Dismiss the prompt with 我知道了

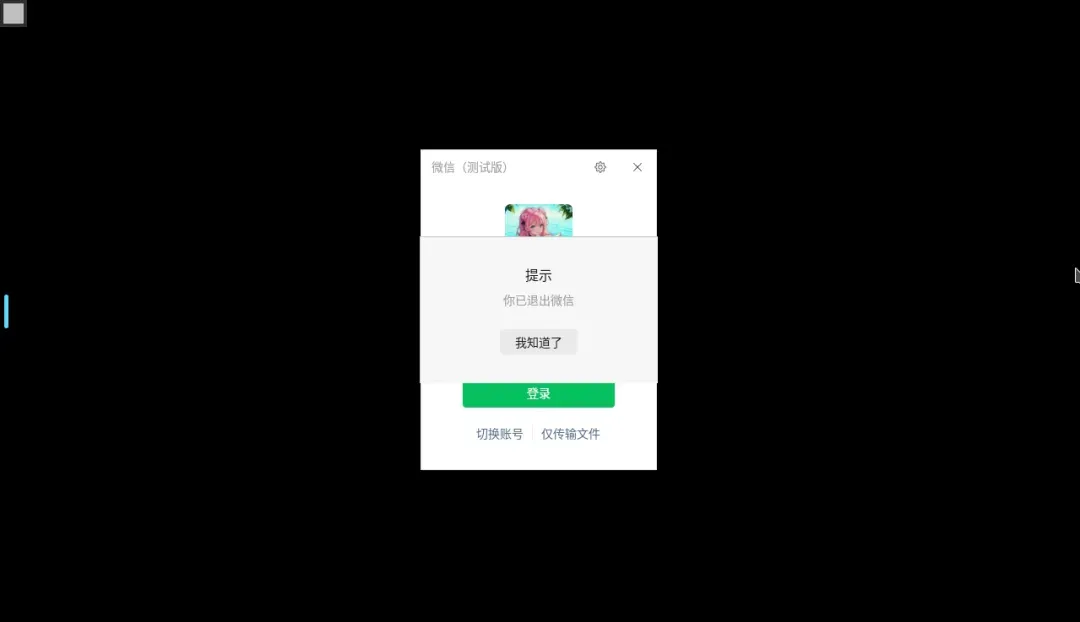coord(538,342)
